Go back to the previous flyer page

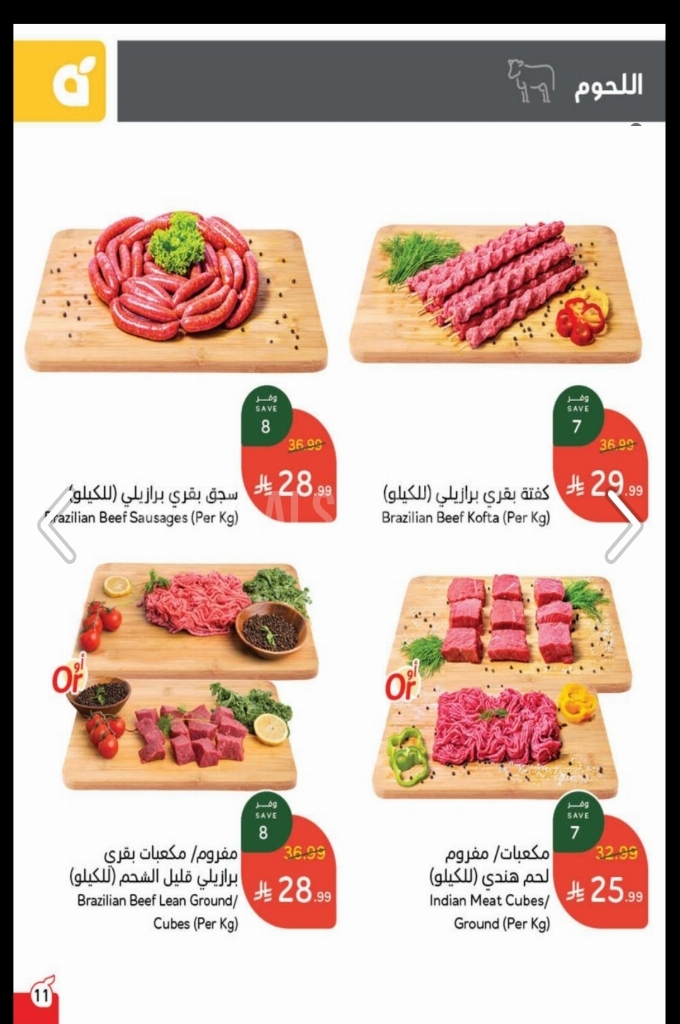coord(56,525)
